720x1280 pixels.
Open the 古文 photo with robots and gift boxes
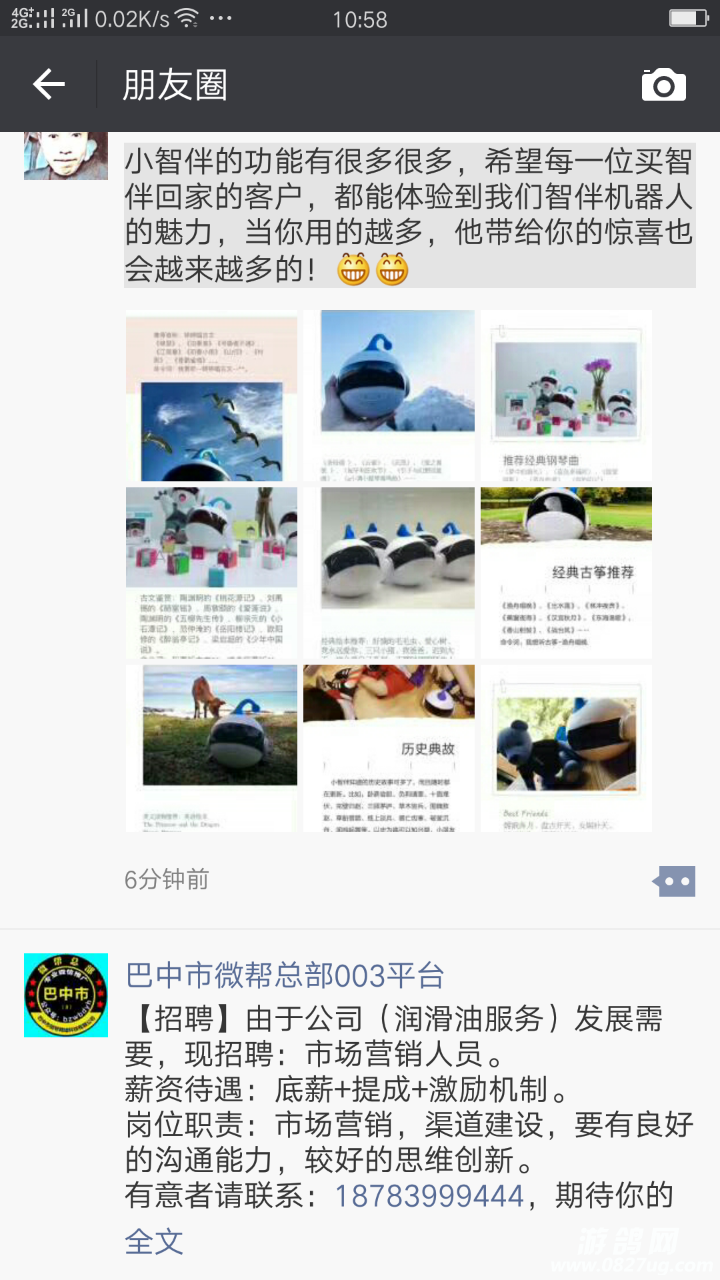212,573
